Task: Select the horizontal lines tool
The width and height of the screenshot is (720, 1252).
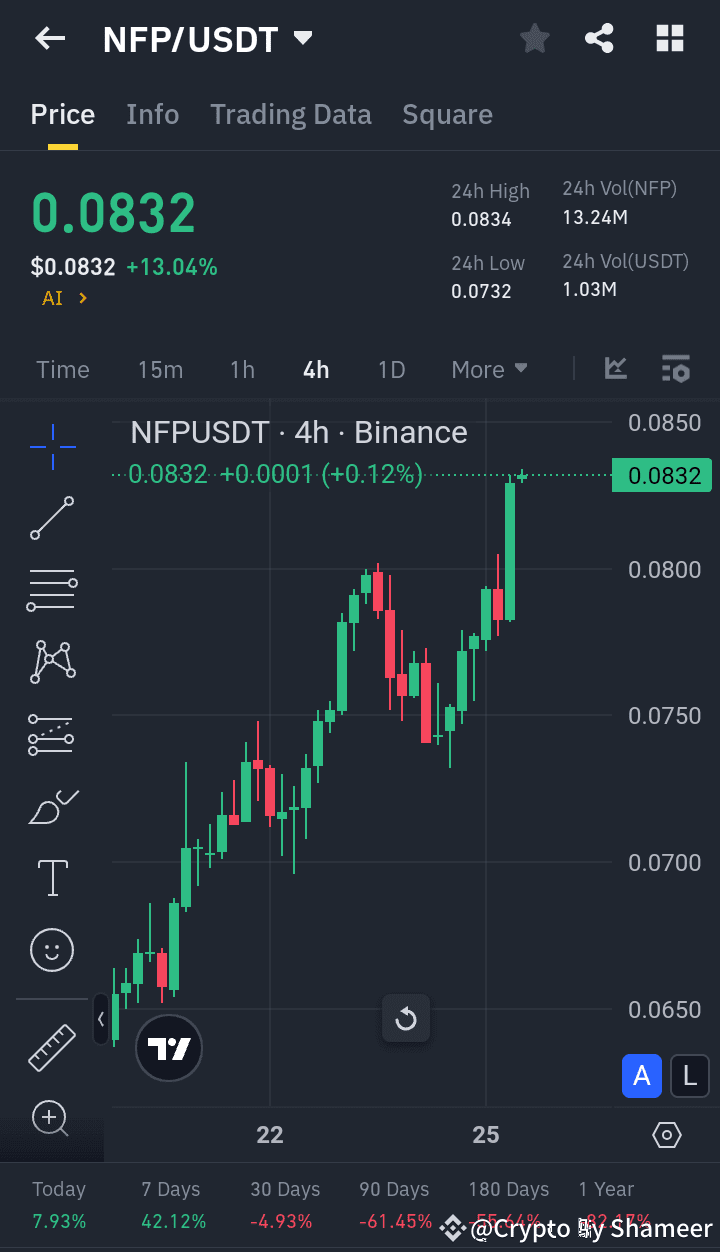Action: coord(51,590)
